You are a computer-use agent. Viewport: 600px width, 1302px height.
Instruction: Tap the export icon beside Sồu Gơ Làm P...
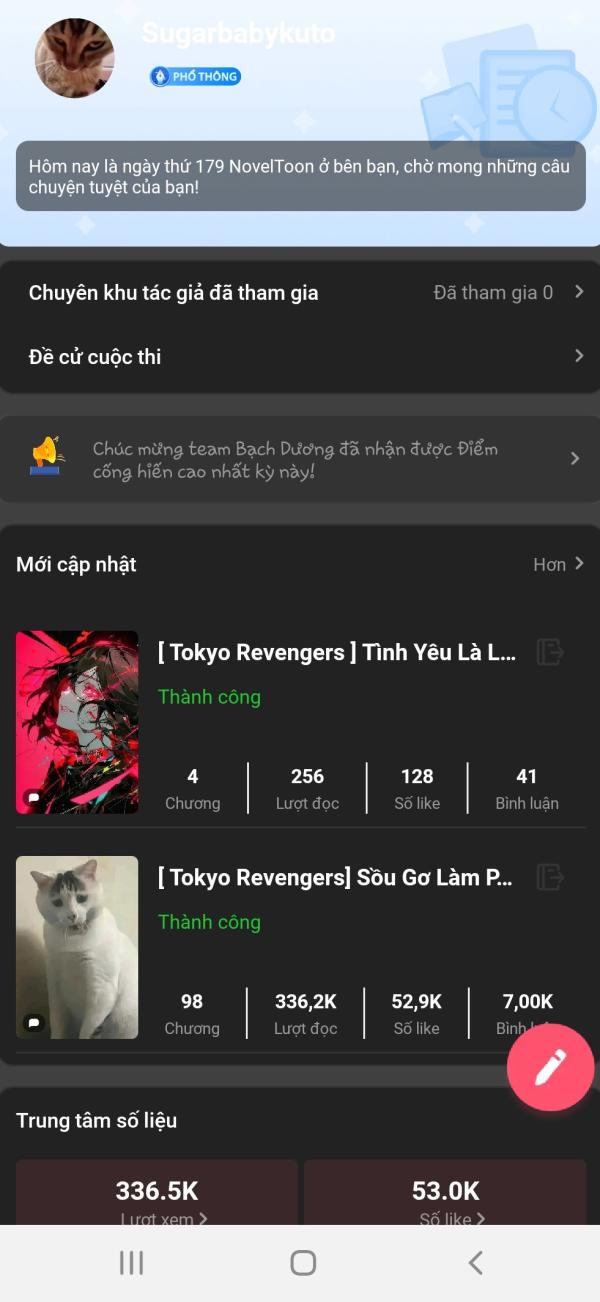[550, 878]
